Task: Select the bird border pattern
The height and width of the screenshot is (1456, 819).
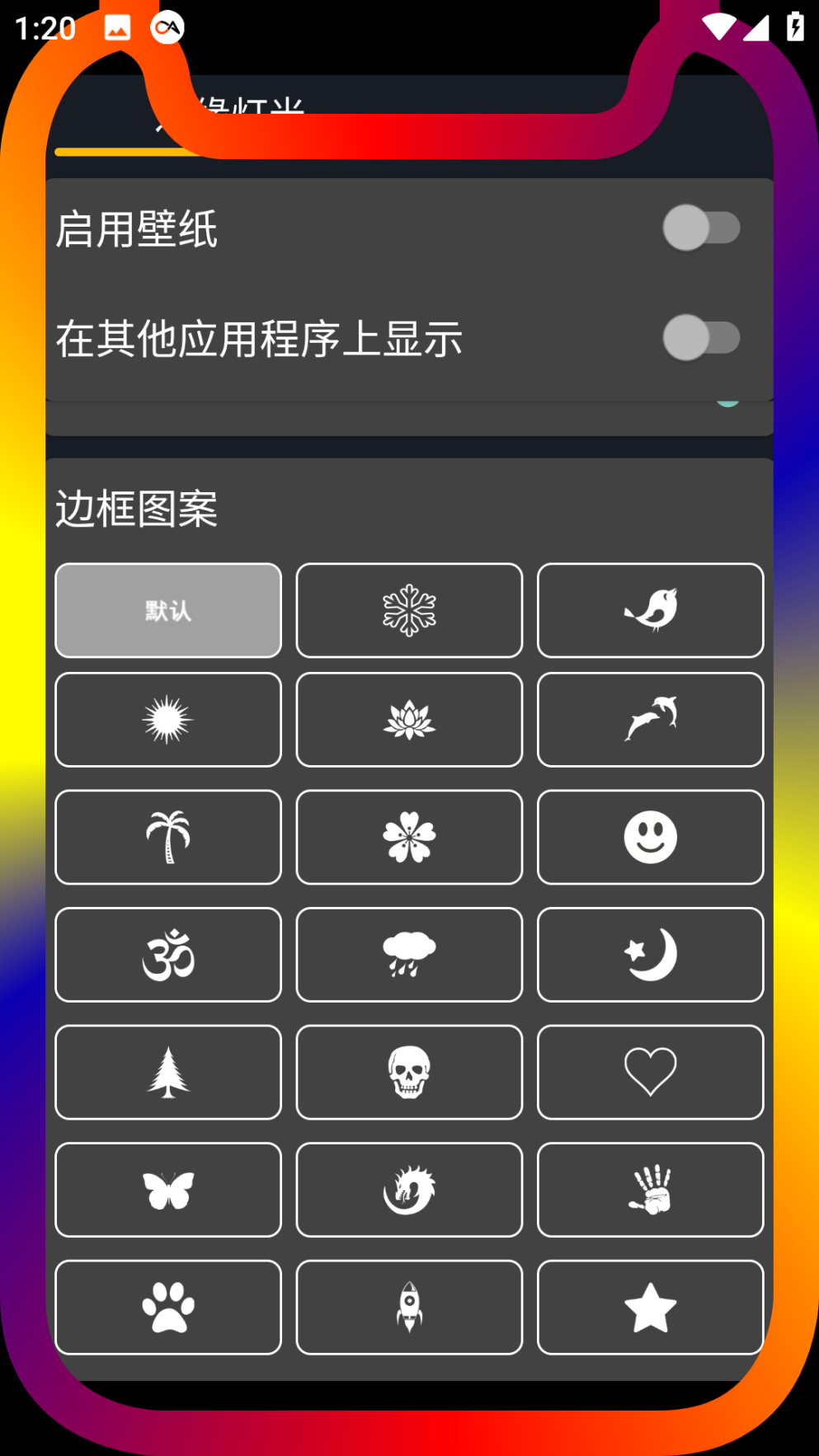Action: click(x=650, y=610)
